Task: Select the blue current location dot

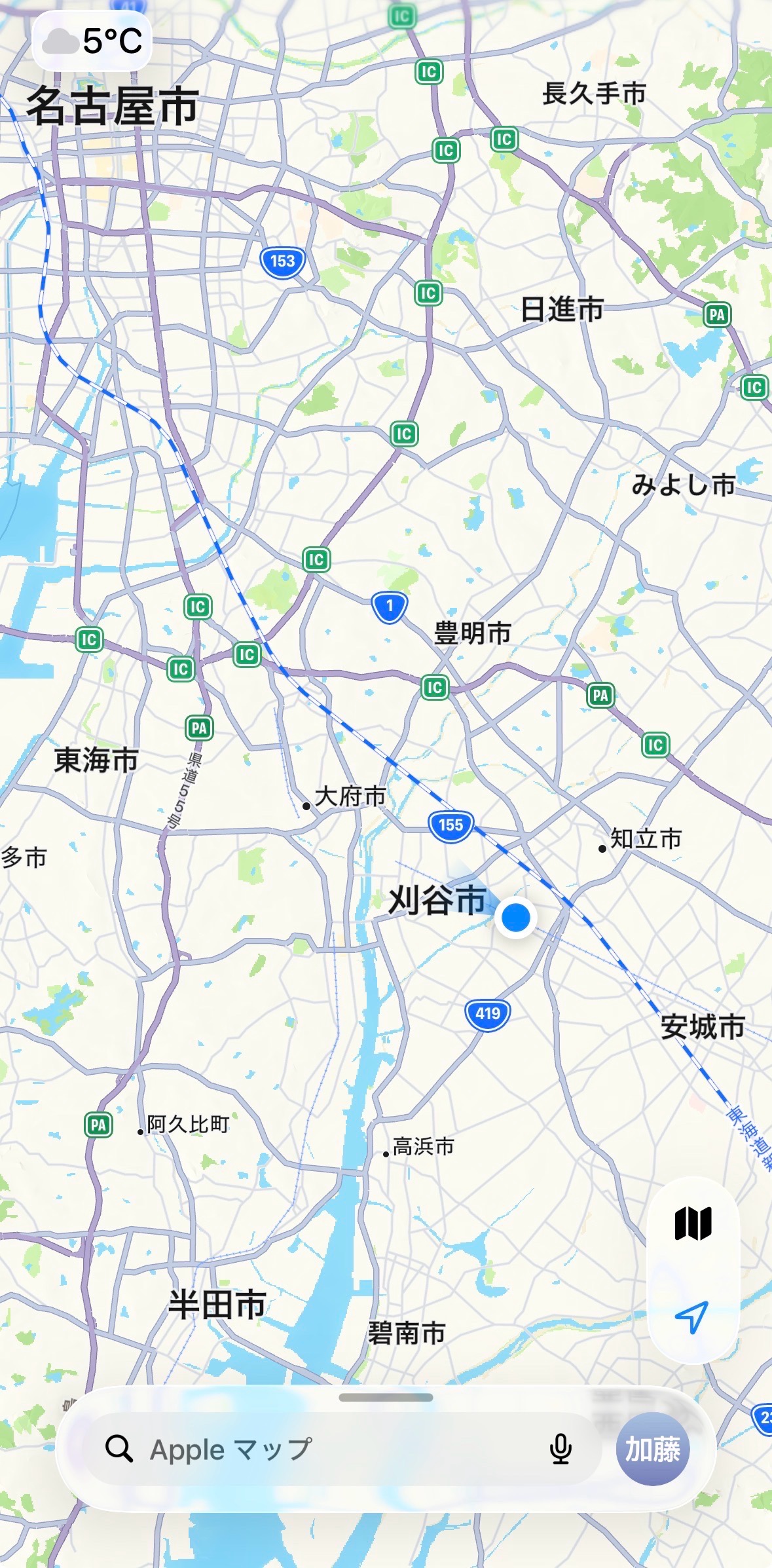Action: coord(516,917)
